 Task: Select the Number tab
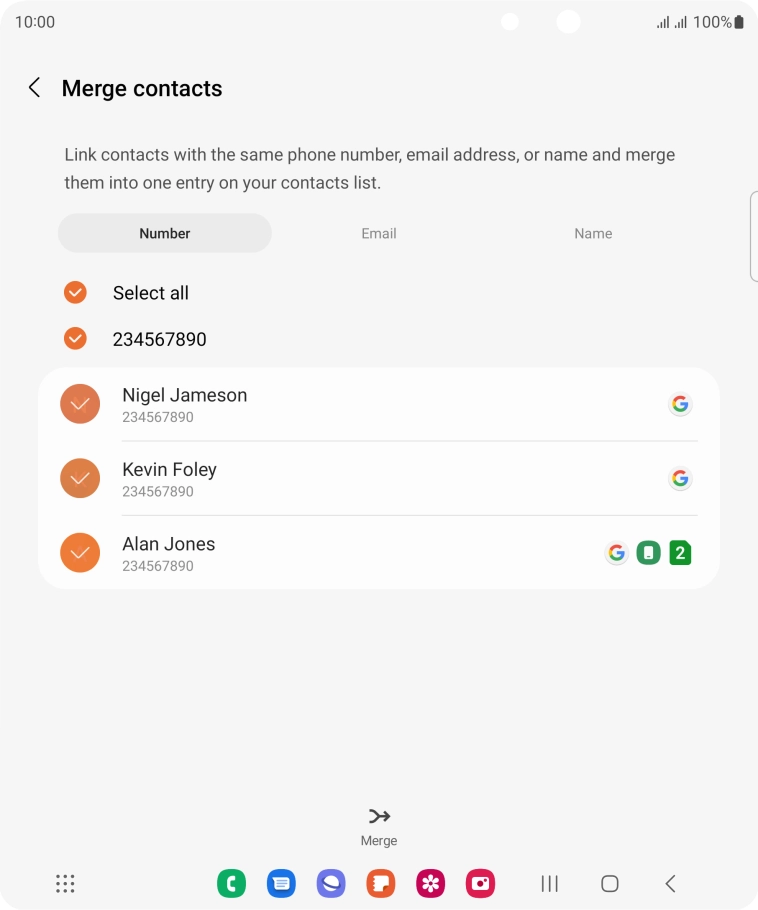point(165,233)
